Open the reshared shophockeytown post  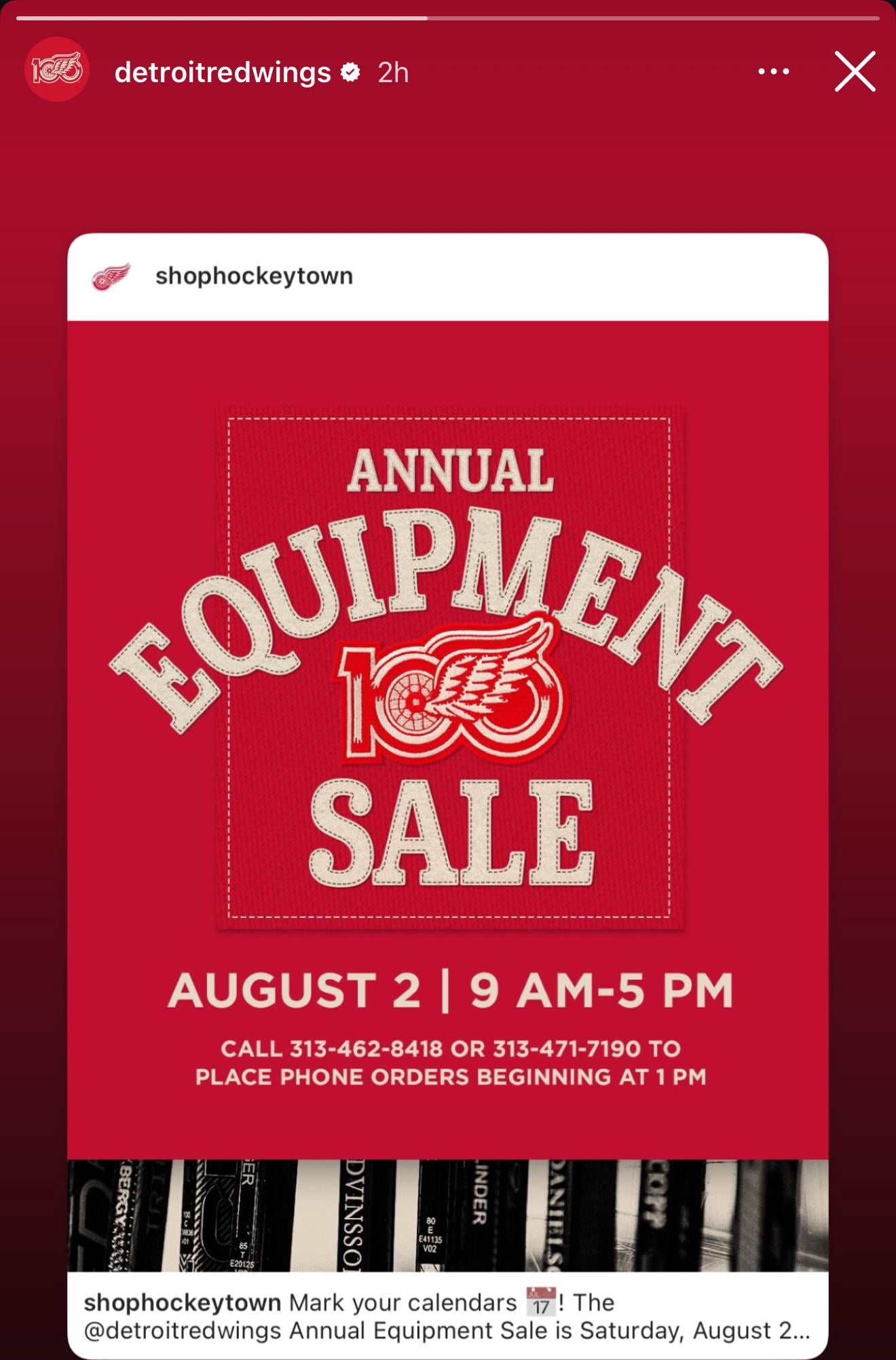point(448,747)
